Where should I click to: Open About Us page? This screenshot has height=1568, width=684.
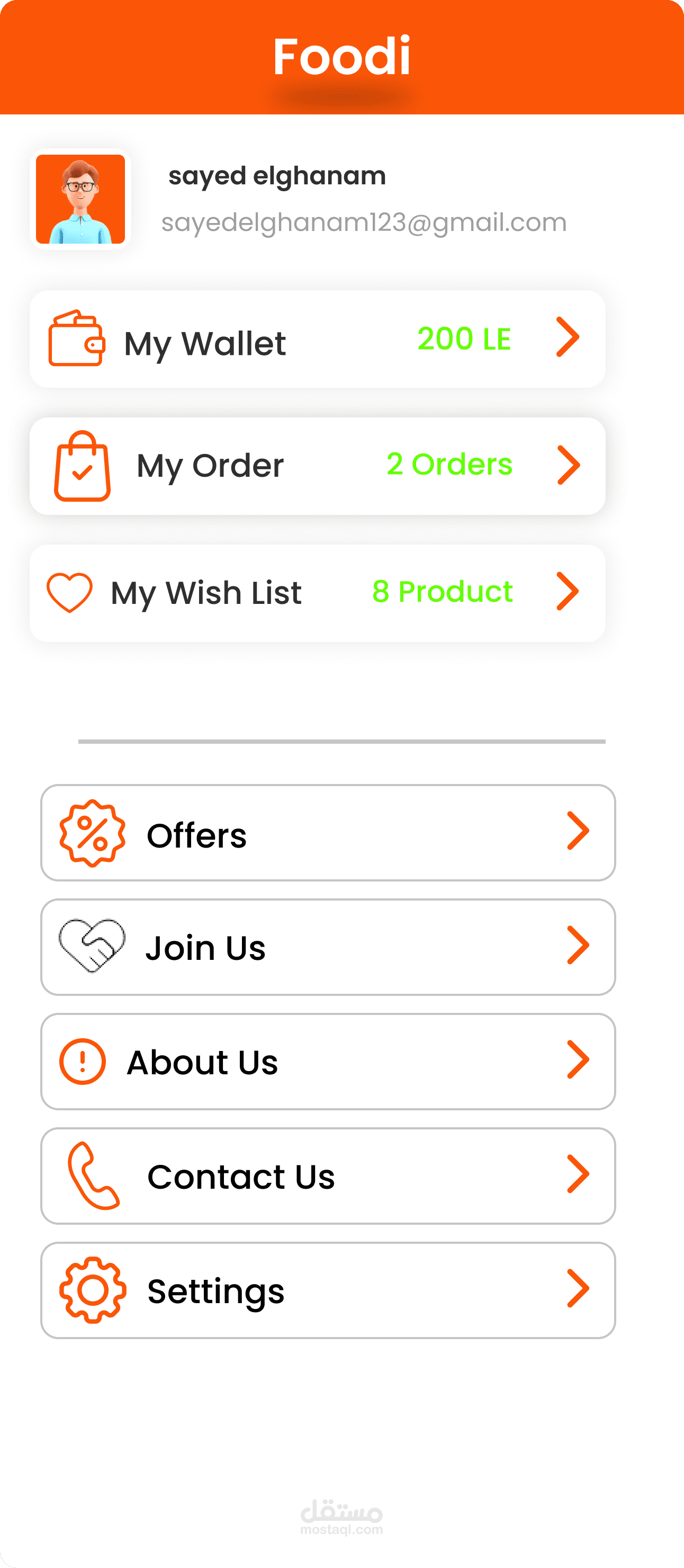tap(328, 1061)
